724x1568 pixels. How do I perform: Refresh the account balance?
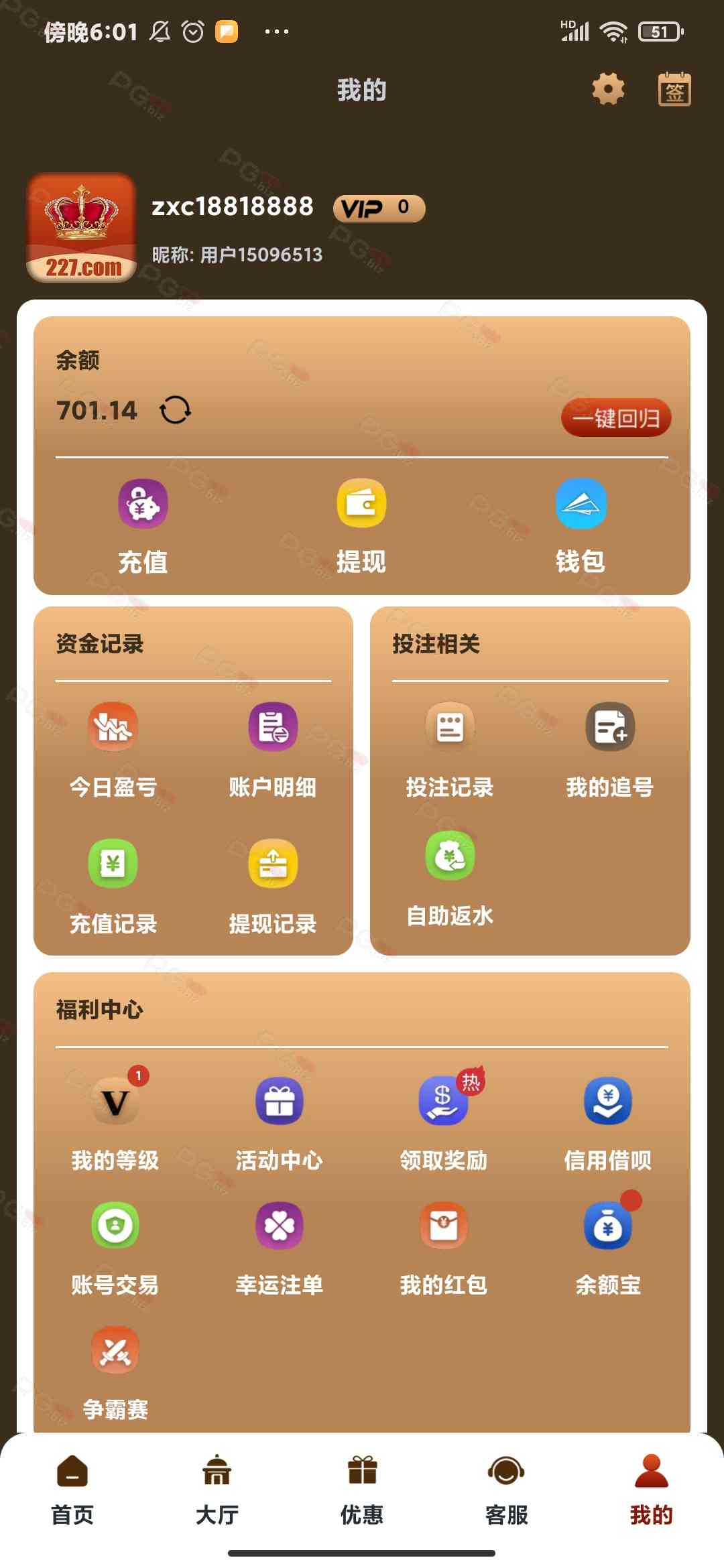click(x=176, y=410)
